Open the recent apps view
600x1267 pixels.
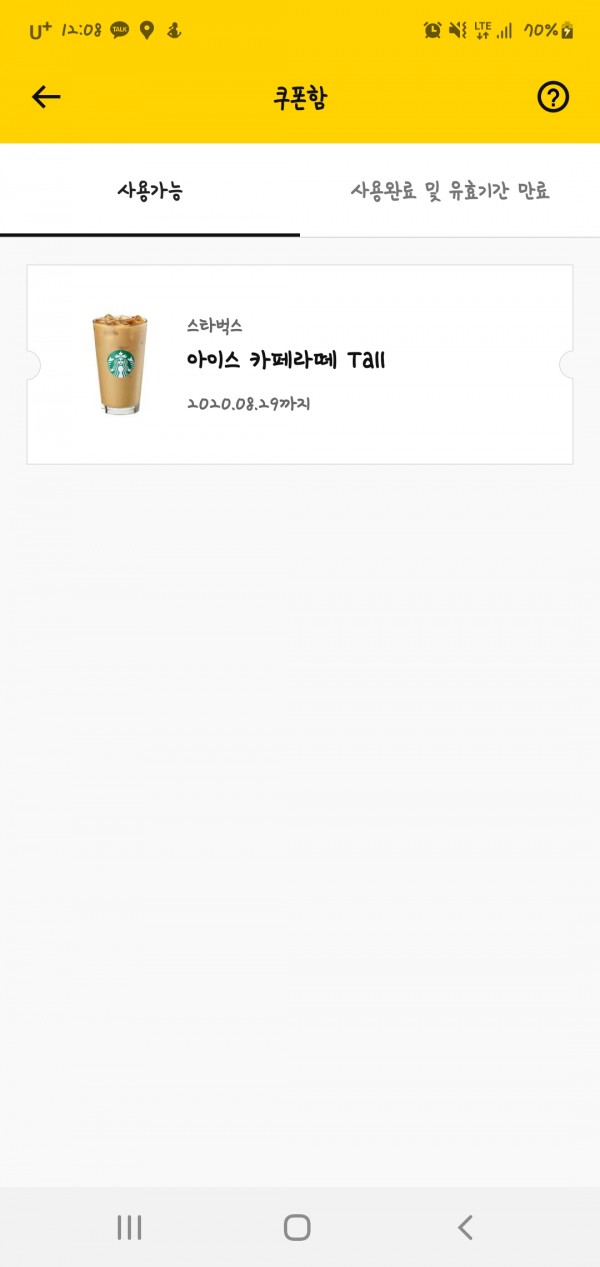pos(130,1227)
